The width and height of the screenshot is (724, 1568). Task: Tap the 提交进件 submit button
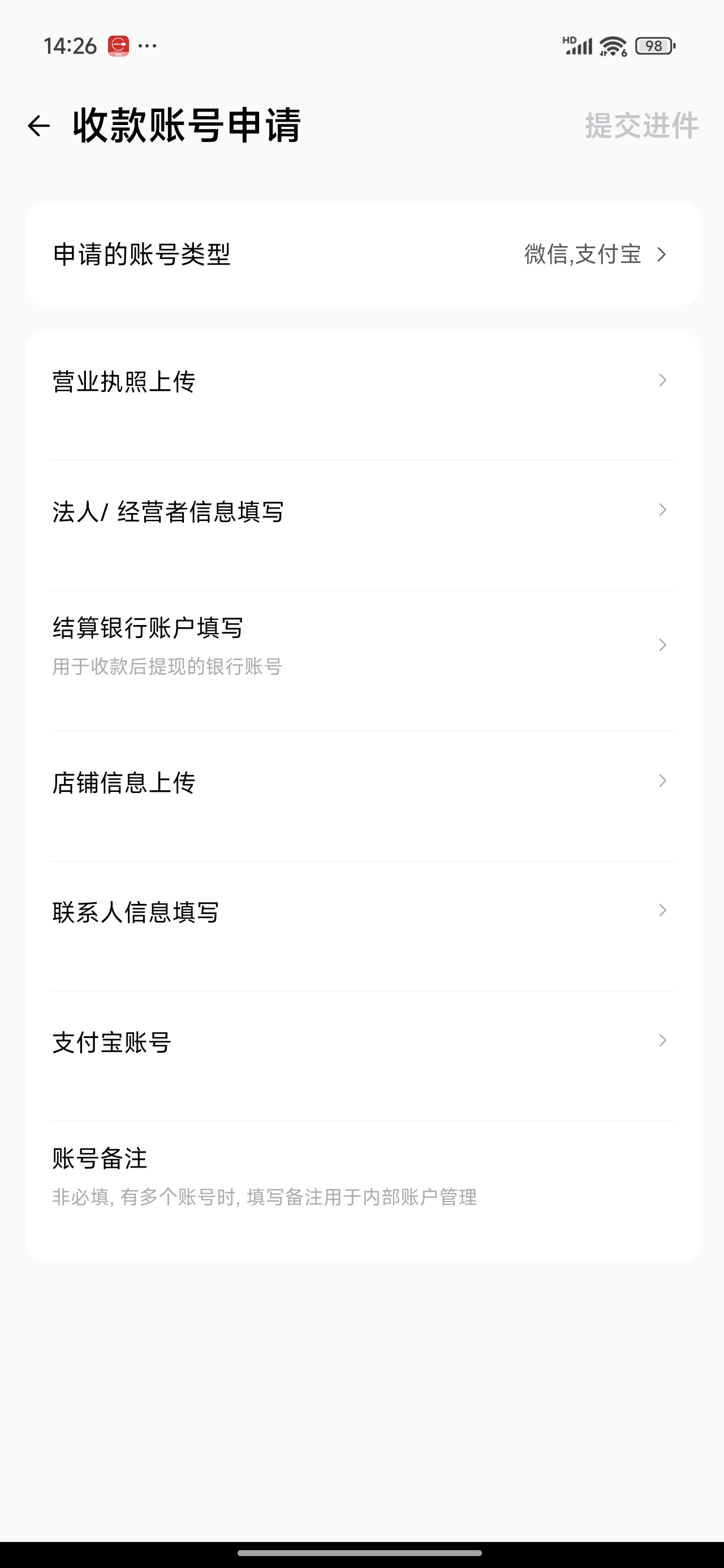641,126
